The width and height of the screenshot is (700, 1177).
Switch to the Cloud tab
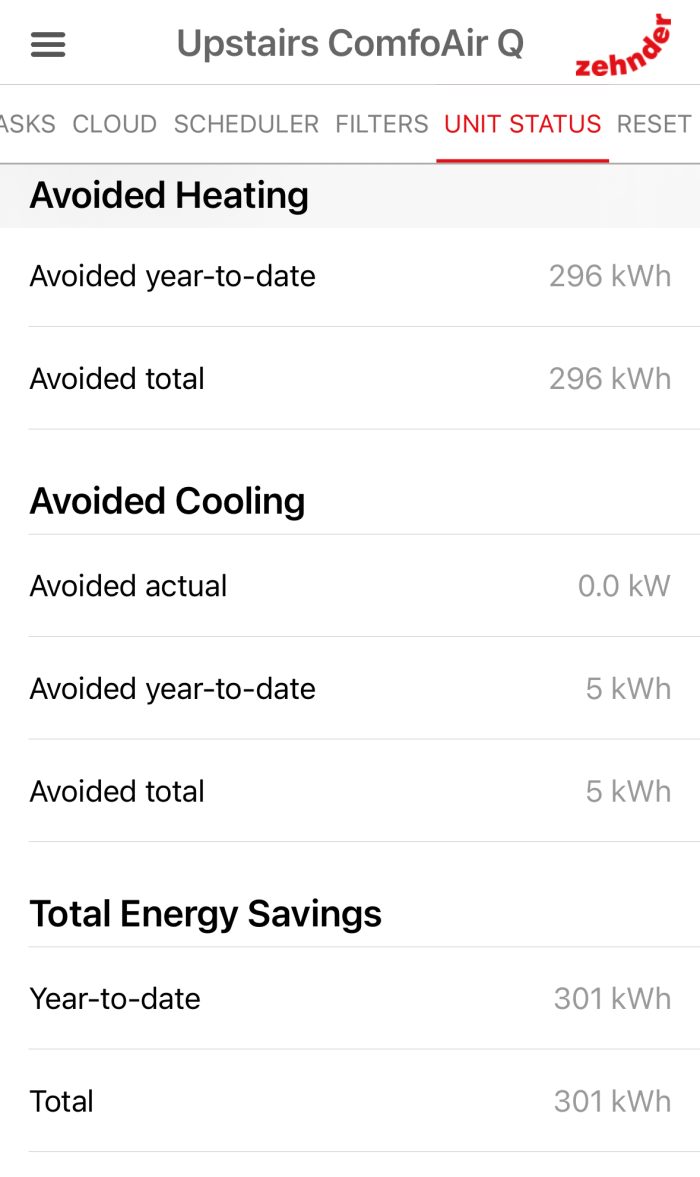[x=115, y=124]
